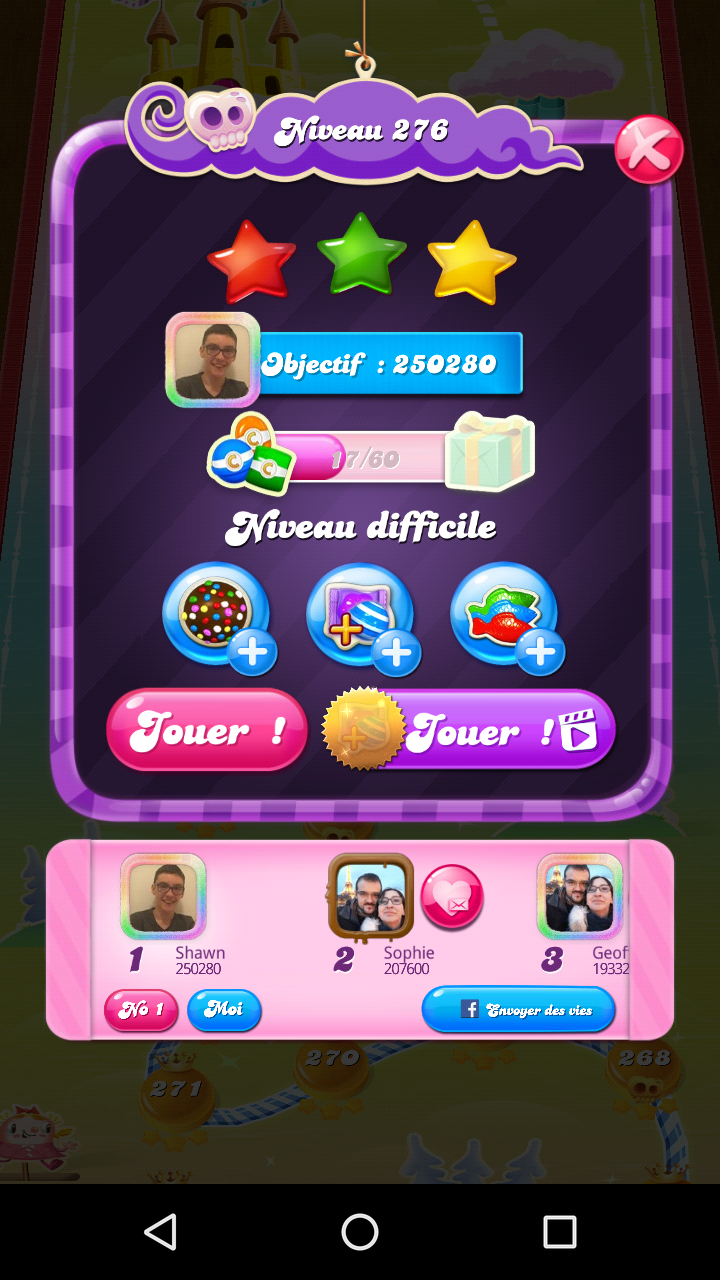Go to the system home screen
Image resolution: width=720 pixels, height=1280 pixels.
click(360, 1232)
